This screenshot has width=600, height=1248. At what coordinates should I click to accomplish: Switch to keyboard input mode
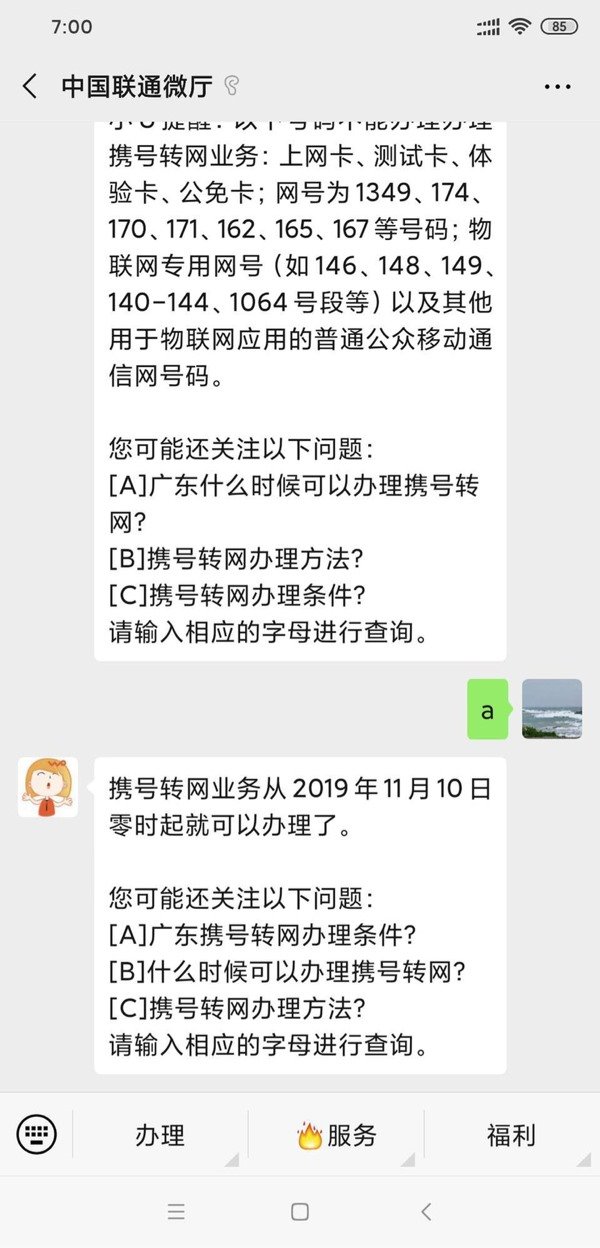(x=37, y=1134)
